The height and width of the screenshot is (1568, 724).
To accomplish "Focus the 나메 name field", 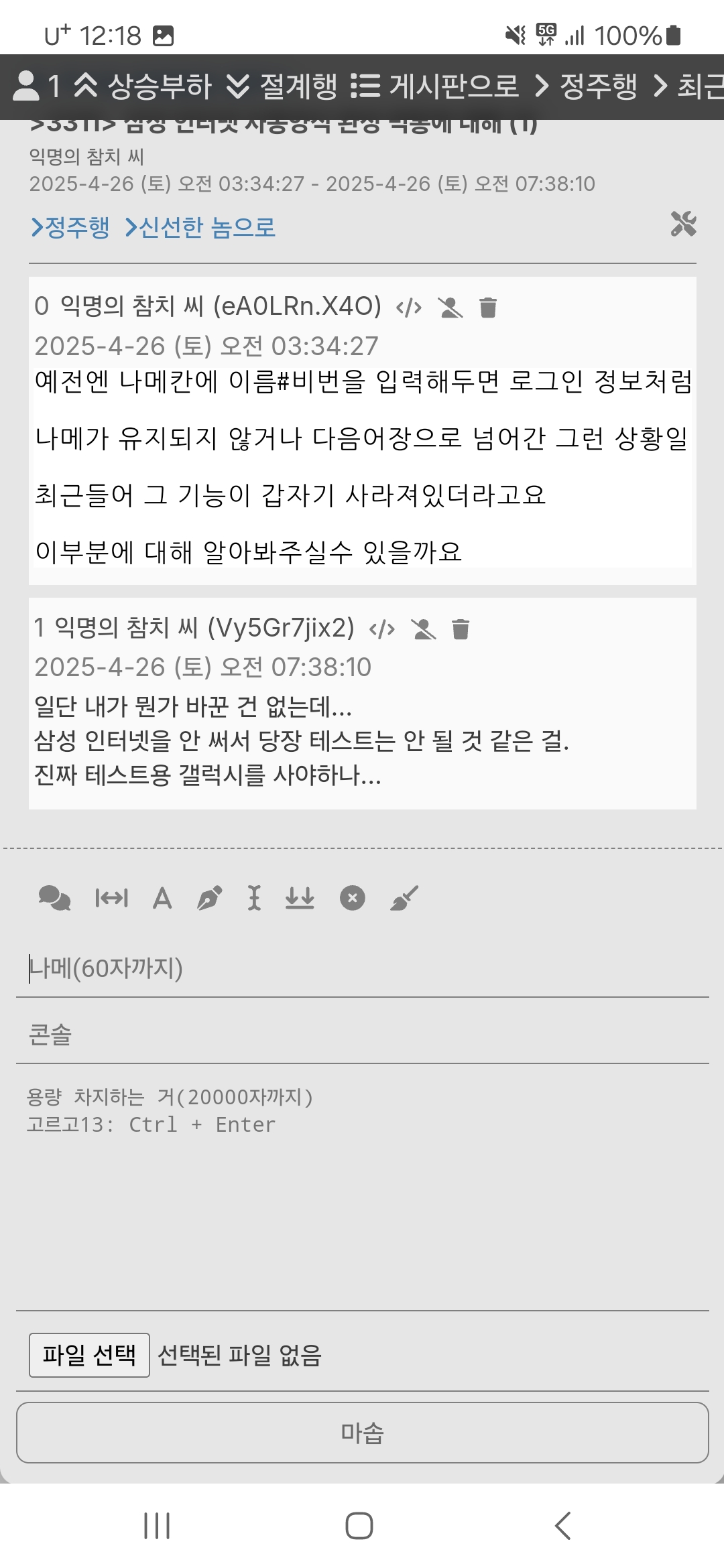I will tap(362, 968).
